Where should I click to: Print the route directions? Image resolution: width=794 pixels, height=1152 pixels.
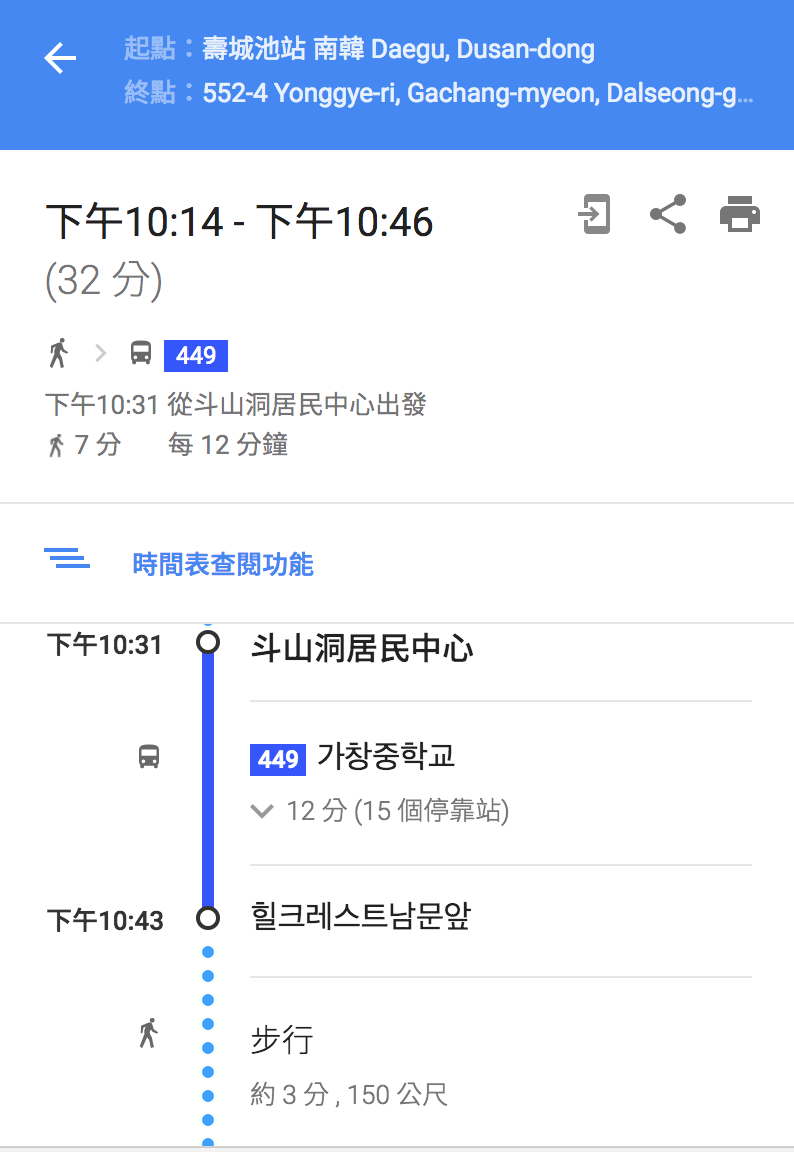740,215
